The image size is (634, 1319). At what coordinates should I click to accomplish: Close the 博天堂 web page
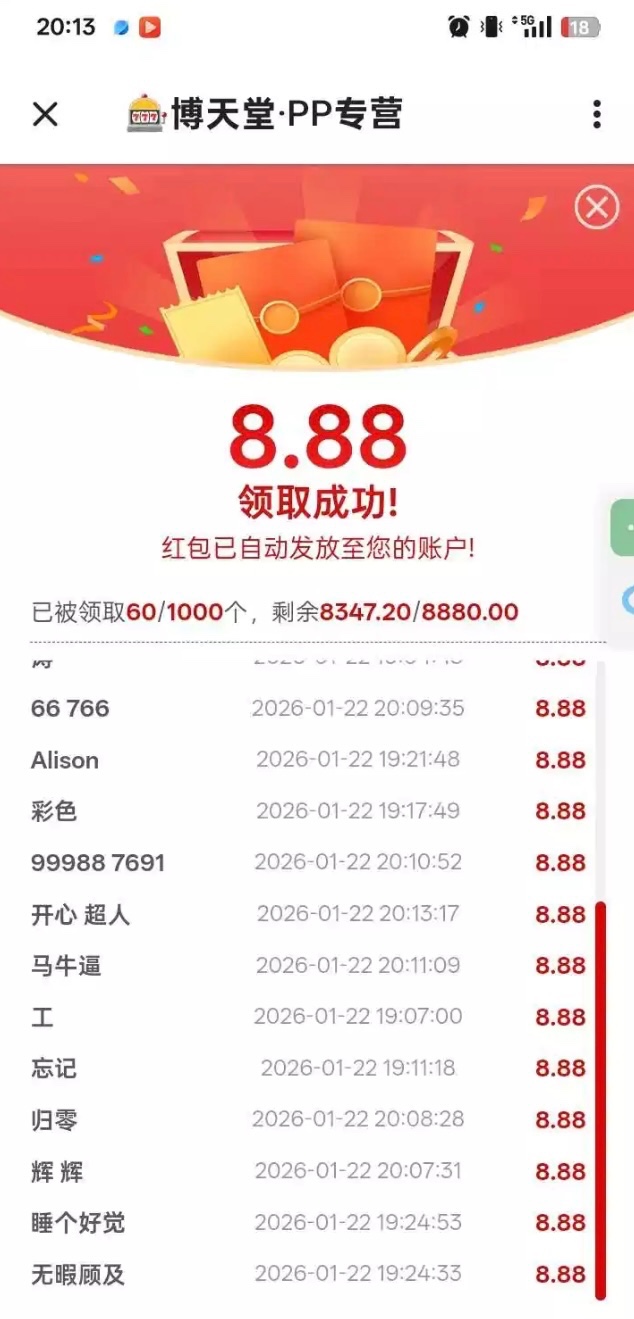pos(45,114)
